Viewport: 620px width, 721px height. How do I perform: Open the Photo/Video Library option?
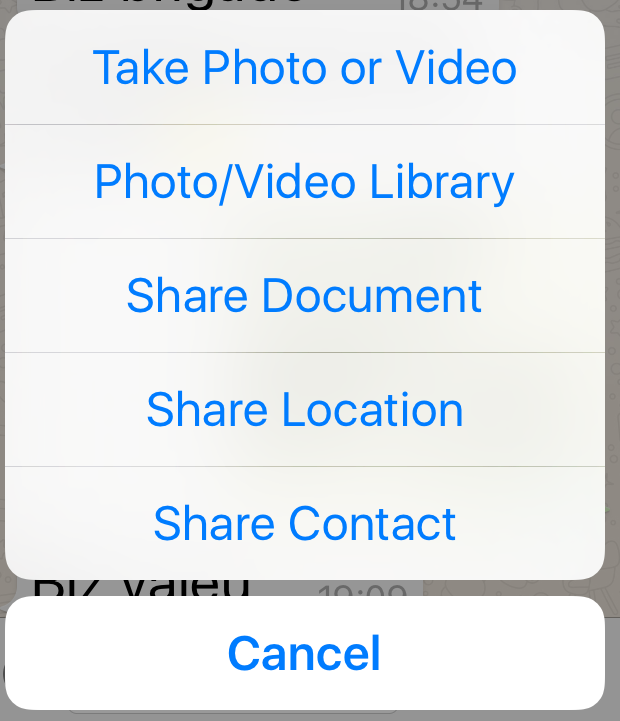click(x=305, y=182)
